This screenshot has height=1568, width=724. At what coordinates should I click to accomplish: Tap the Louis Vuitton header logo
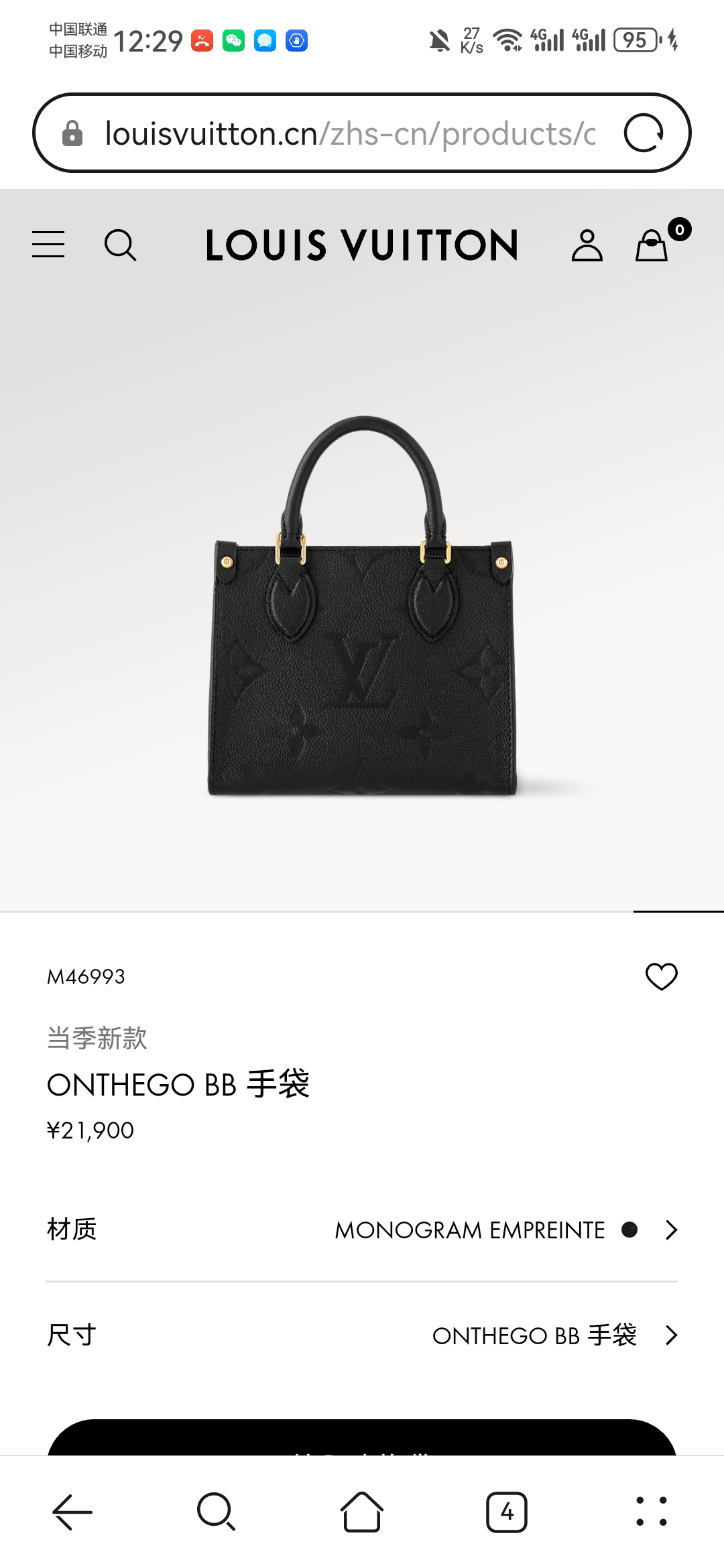coord(362,245)
